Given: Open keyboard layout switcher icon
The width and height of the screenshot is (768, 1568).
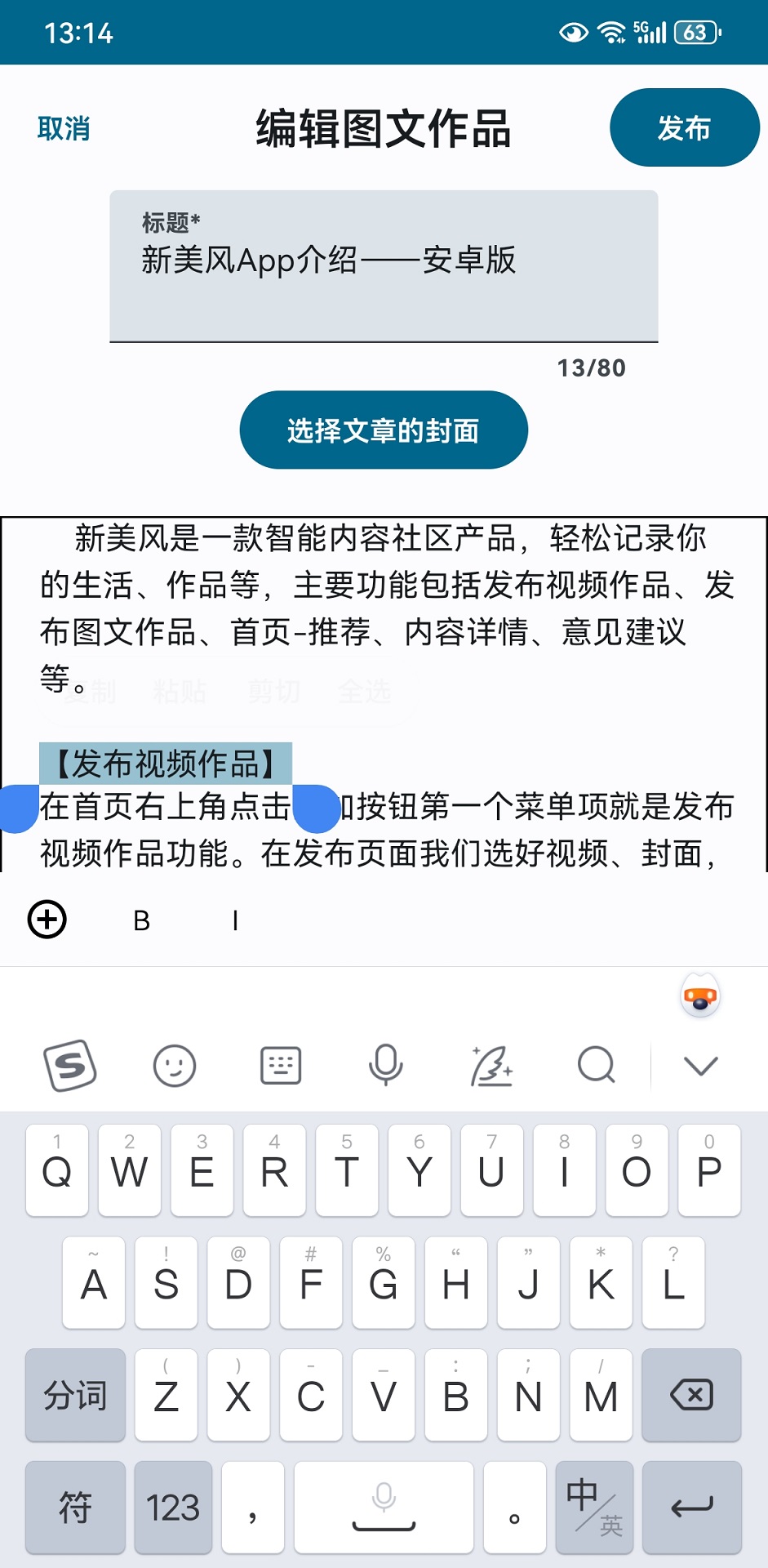Looking at the screenshot, I should (281, 1065).
